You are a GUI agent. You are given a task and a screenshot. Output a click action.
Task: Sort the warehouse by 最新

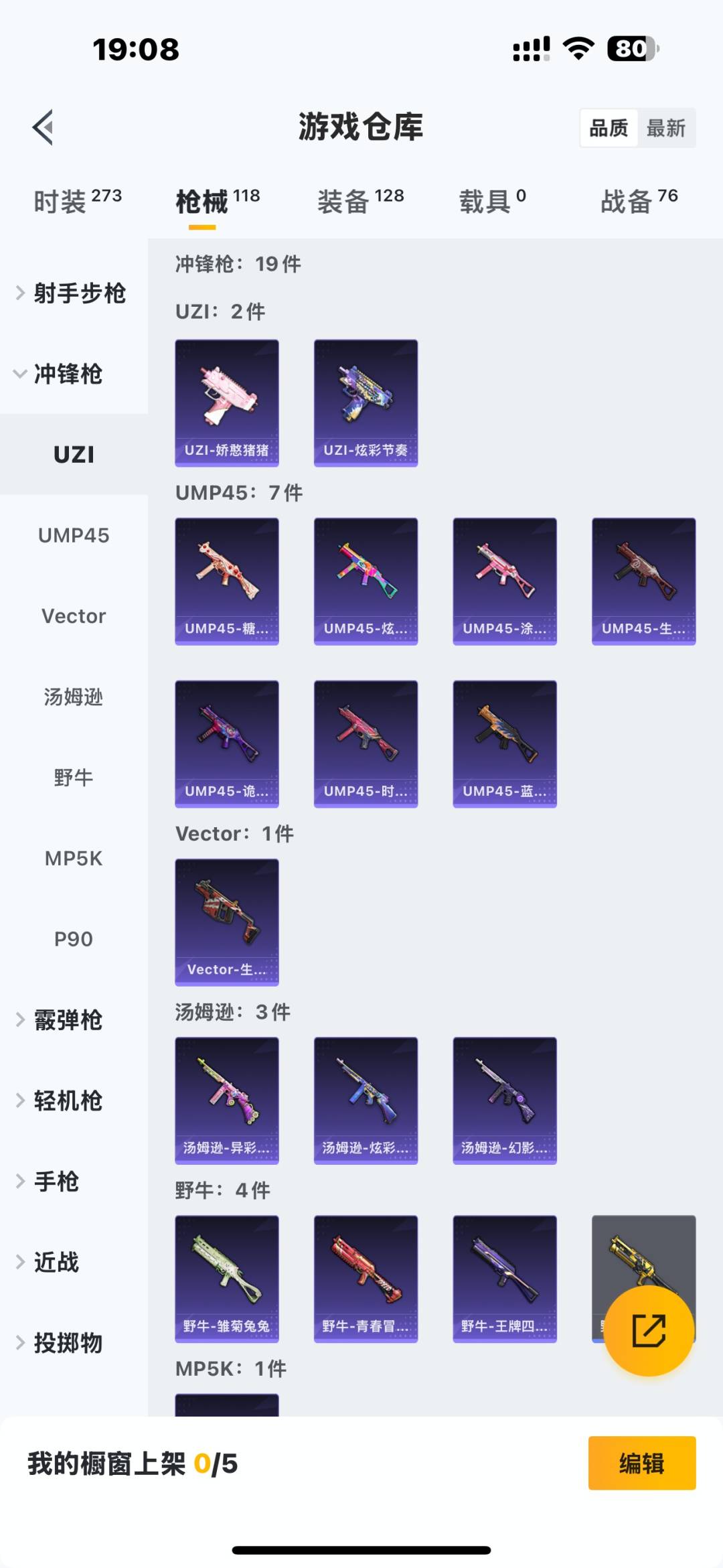tap(665, 128)
